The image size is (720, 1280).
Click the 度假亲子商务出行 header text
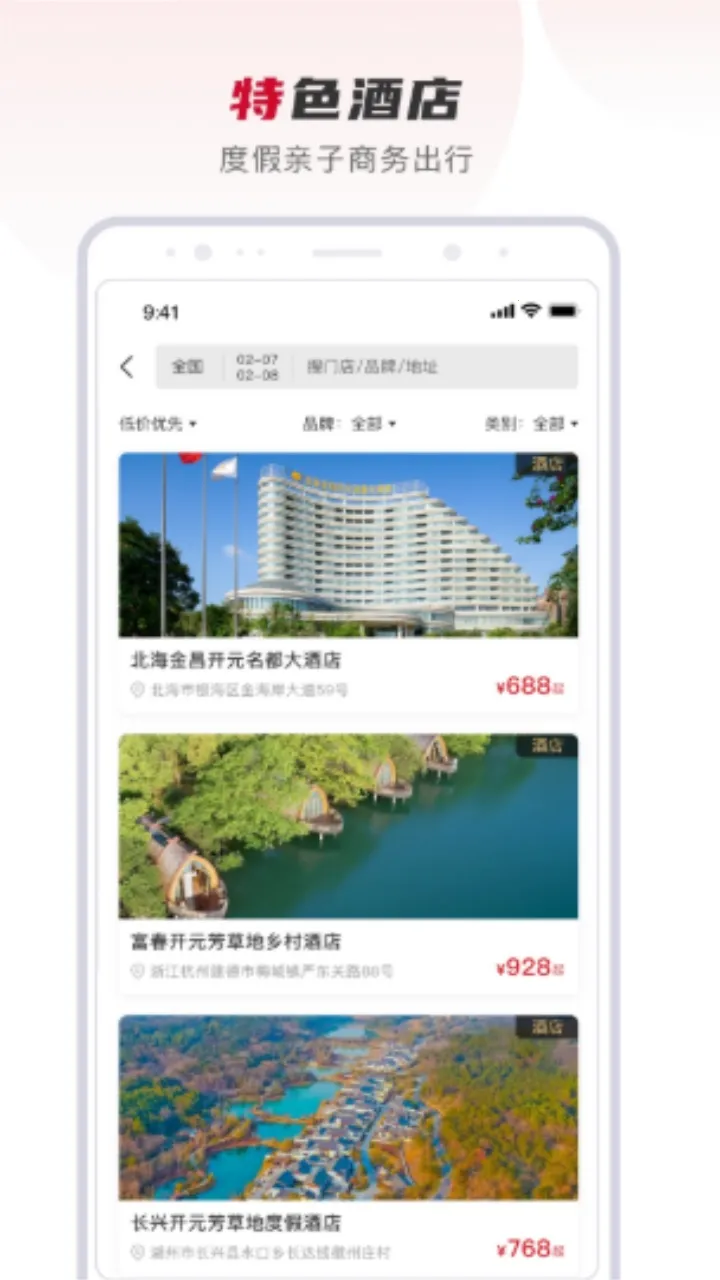point(349,157)
